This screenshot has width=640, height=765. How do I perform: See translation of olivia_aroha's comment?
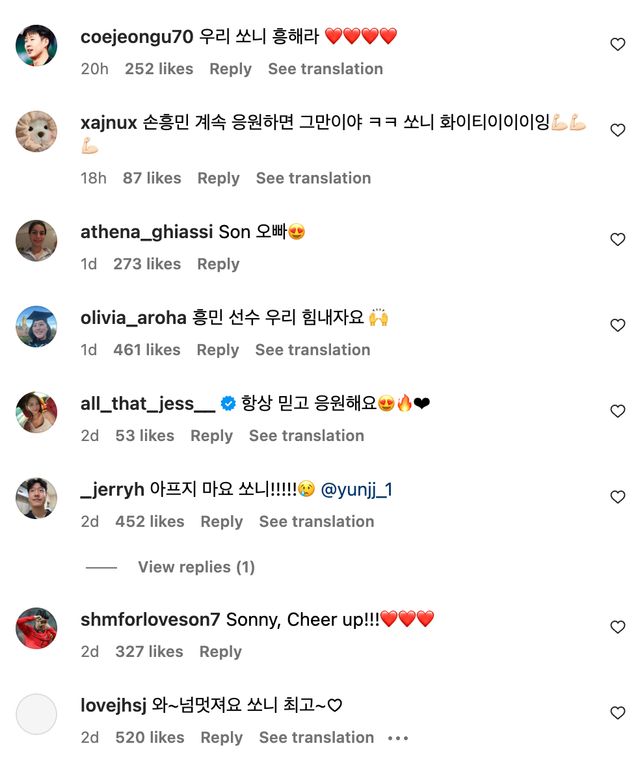[x=312, y=350]
